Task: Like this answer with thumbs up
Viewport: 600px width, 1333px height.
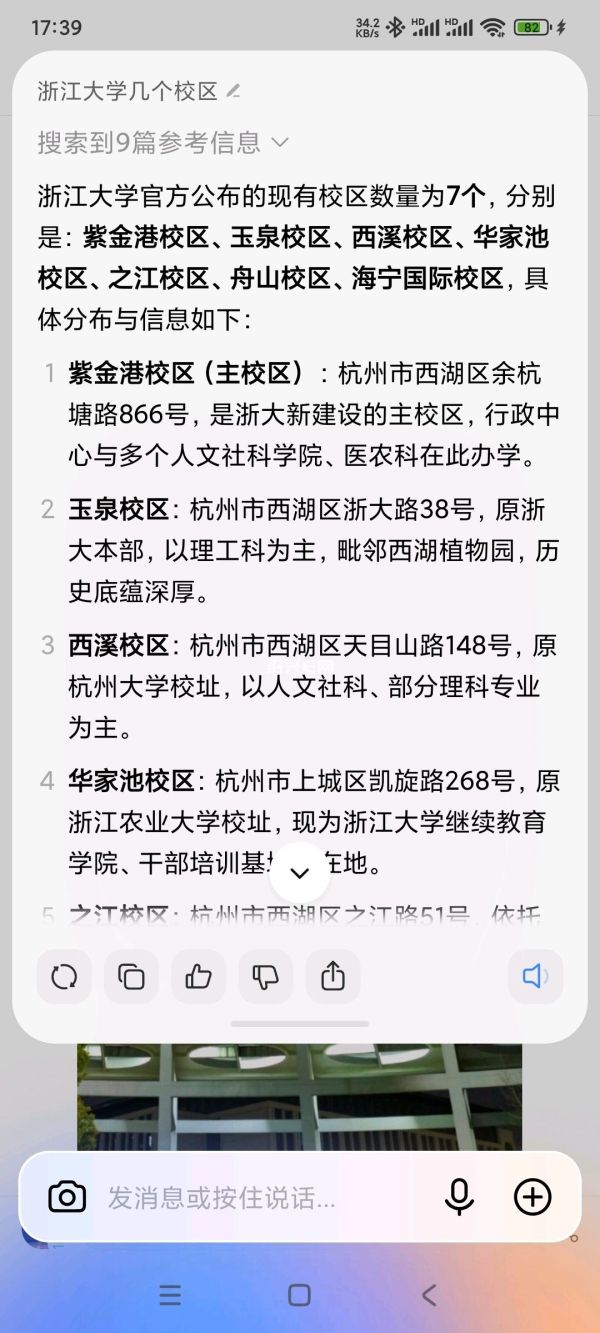Action: (198, 976)
